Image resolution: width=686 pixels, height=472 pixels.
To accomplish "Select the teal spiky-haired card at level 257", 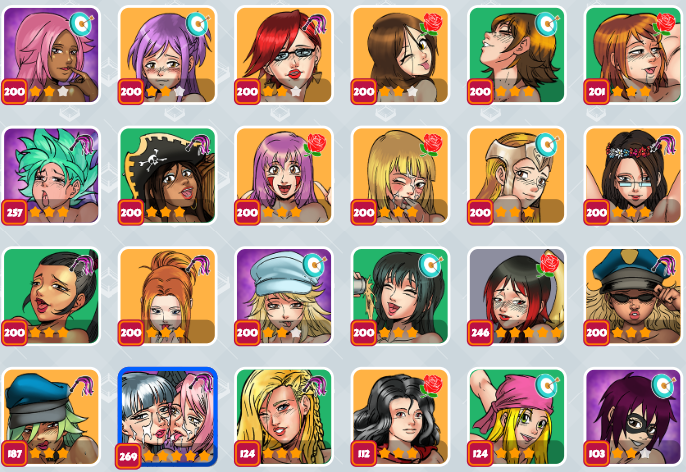I will 51,175.
